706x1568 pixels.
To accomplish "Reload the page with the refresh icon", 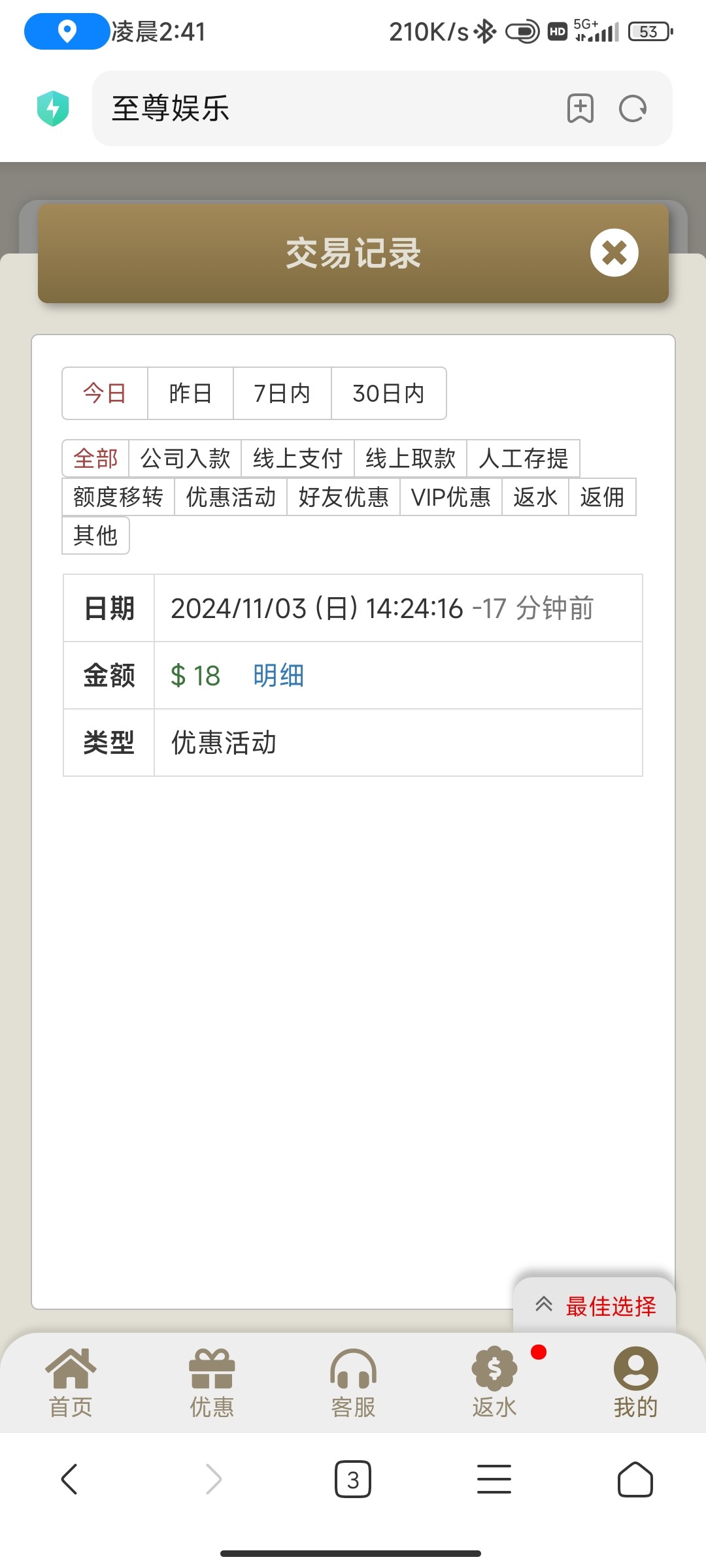I will tap(633, 108).
